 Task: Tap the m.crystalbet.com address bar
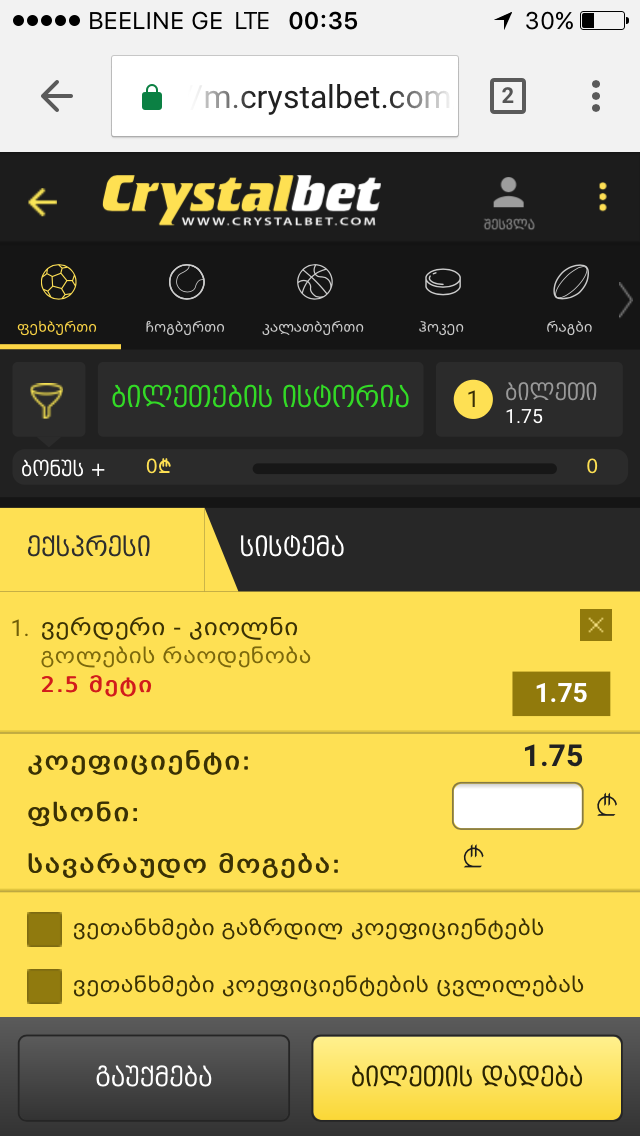click(285, 96)
